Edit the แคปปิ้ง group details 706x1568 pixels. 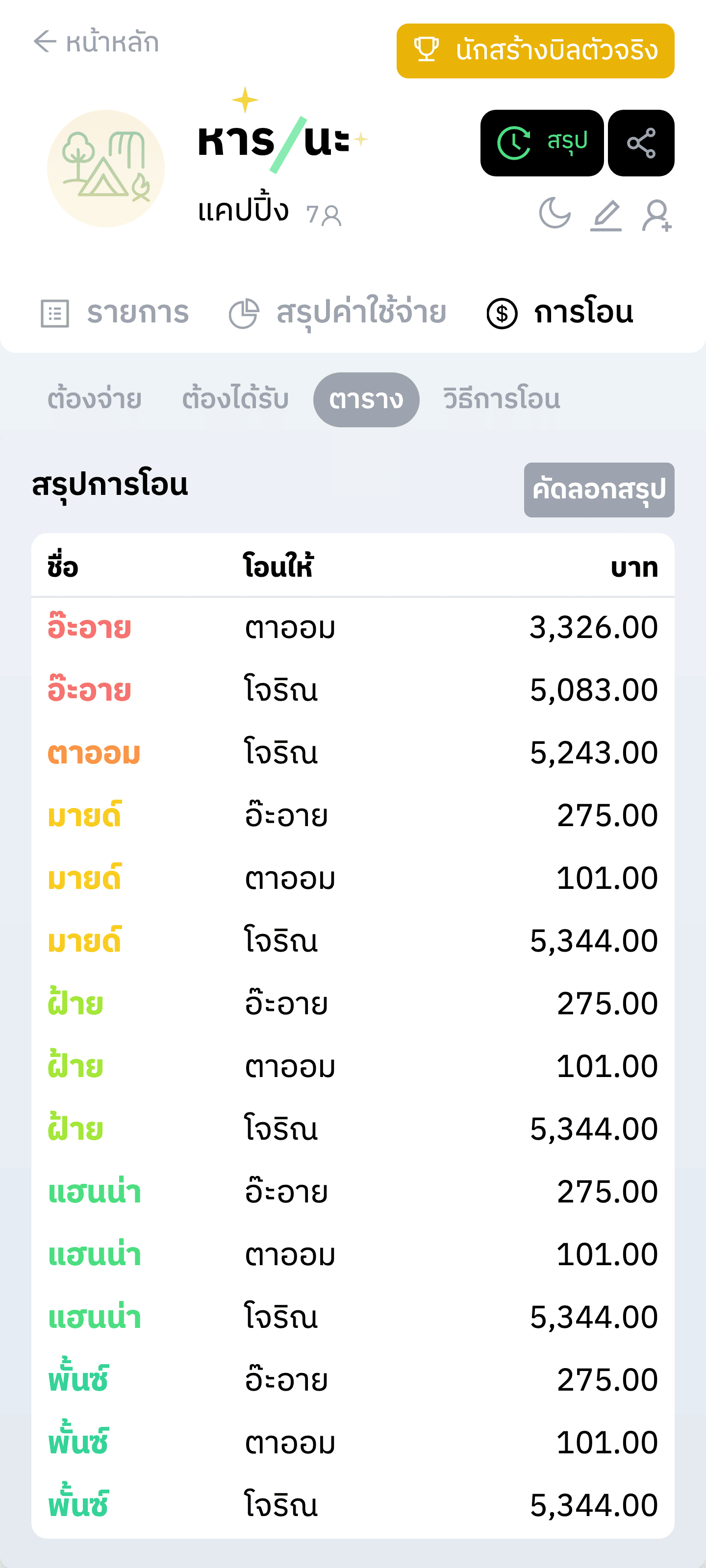tap(605, 215)
